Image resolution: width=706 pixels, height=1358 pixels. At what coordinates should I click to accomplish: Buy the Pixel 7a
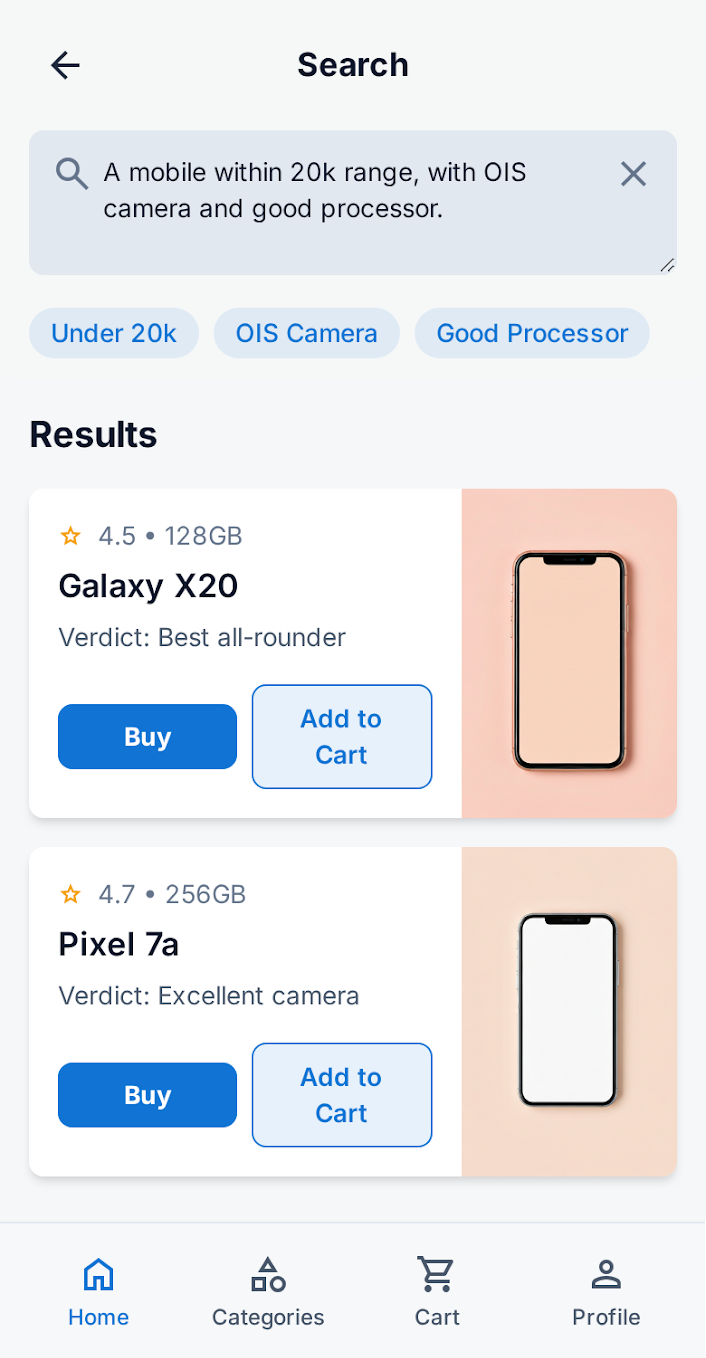click(x=147, y=1095)
